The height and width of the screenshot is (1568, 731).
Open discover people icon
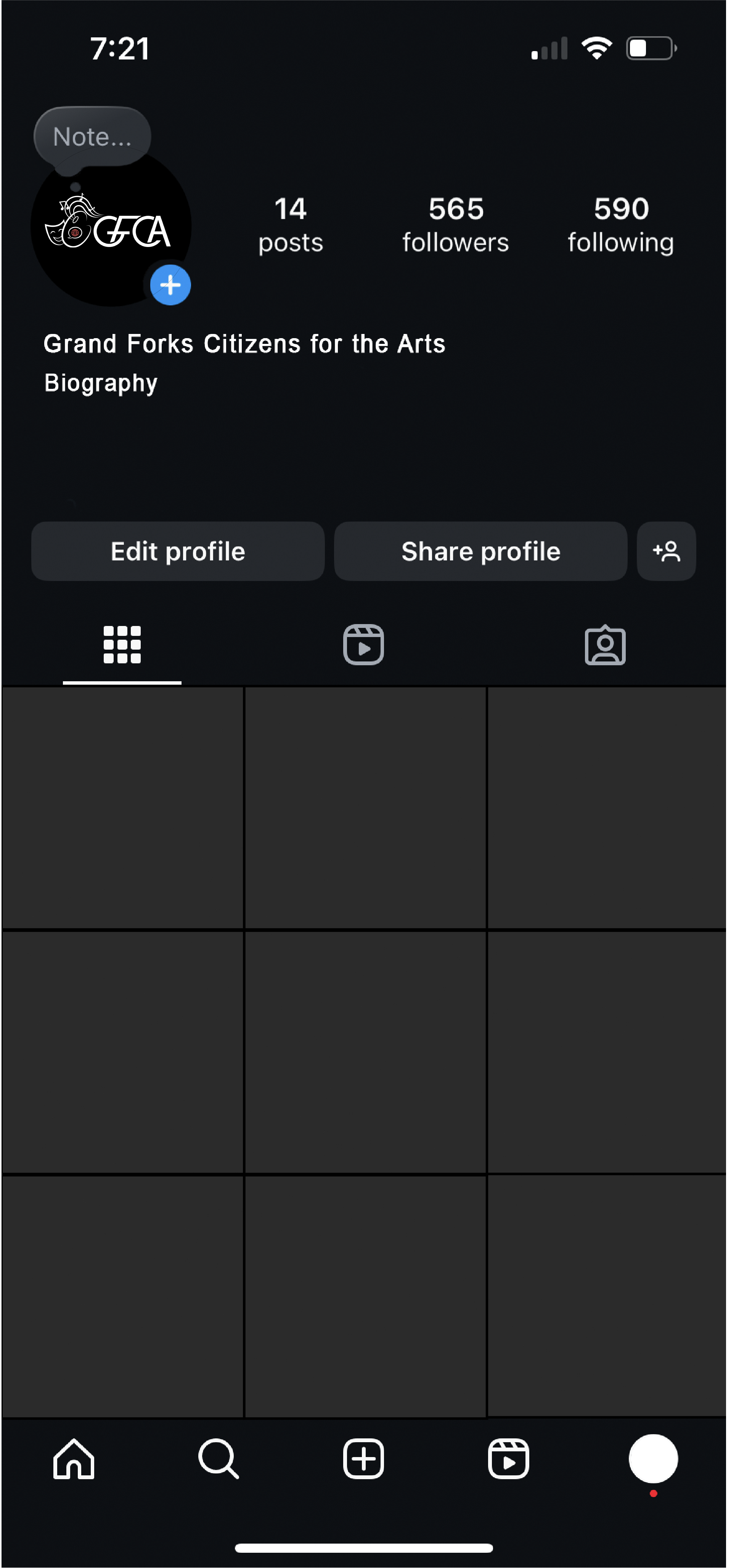[666, 551]
